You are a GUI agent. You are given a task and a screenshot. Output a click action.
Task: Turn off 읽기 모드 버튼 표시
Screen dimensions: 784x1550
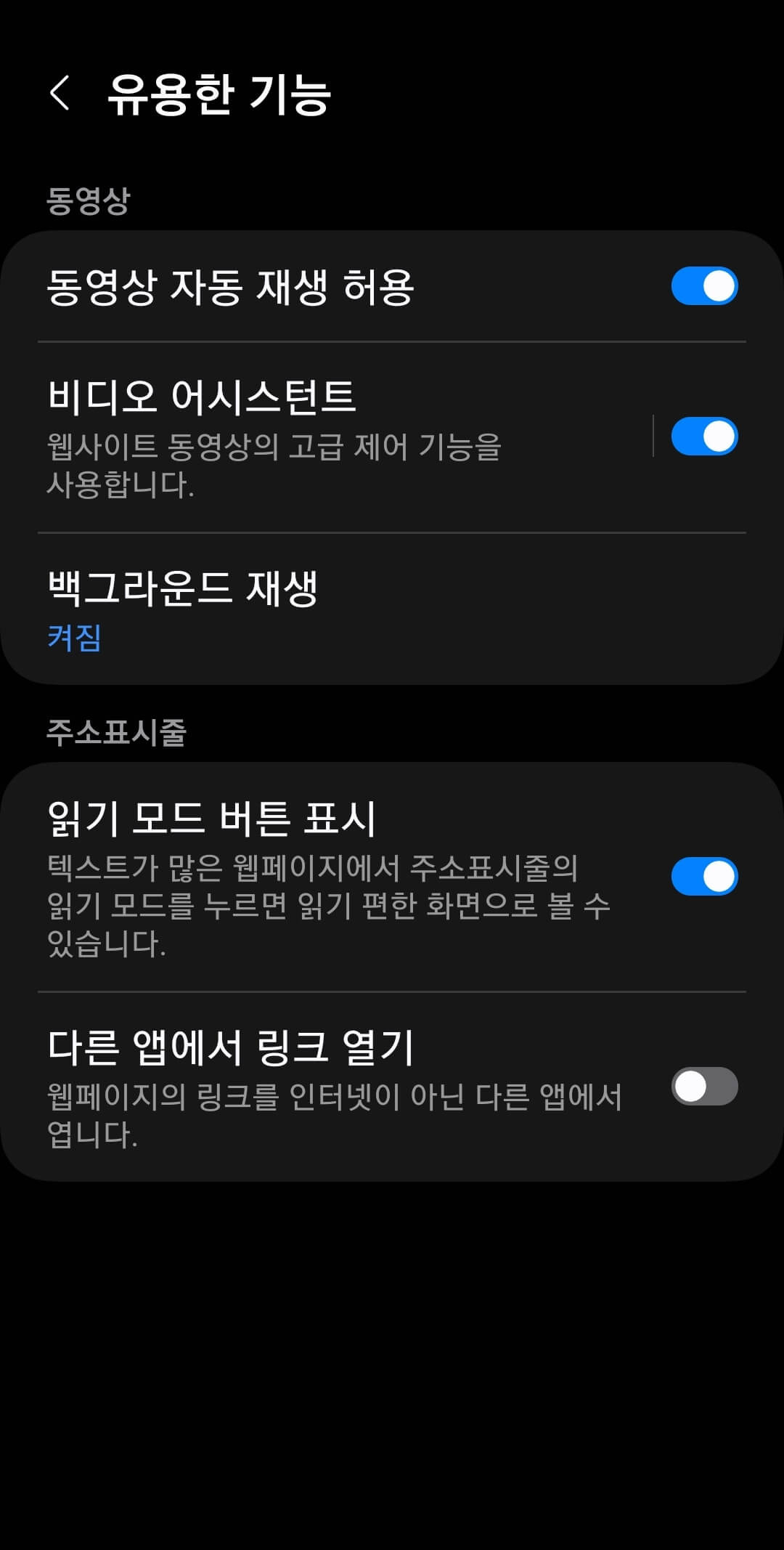coord(703,877)
